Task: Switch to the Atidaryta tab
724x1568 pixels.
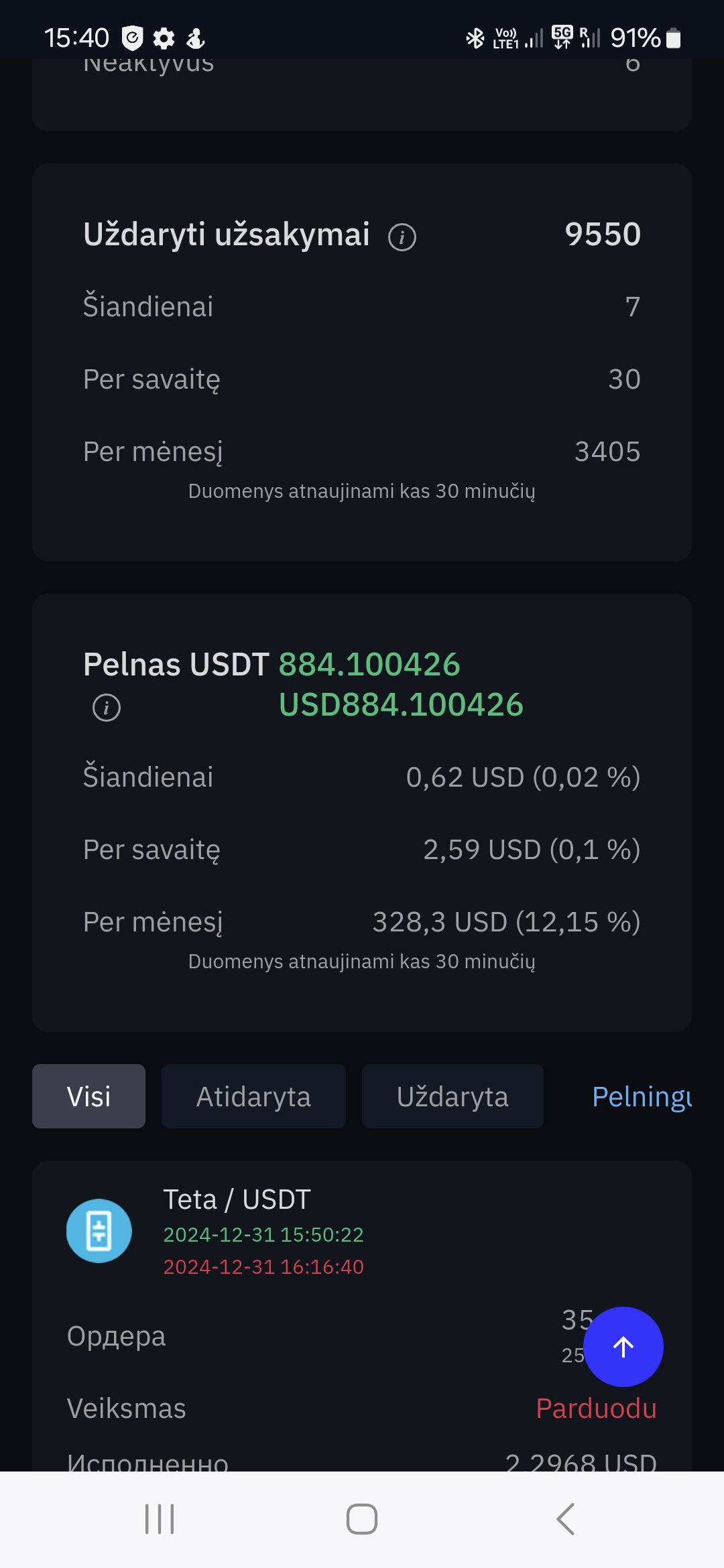Action: pos(253,1096)
